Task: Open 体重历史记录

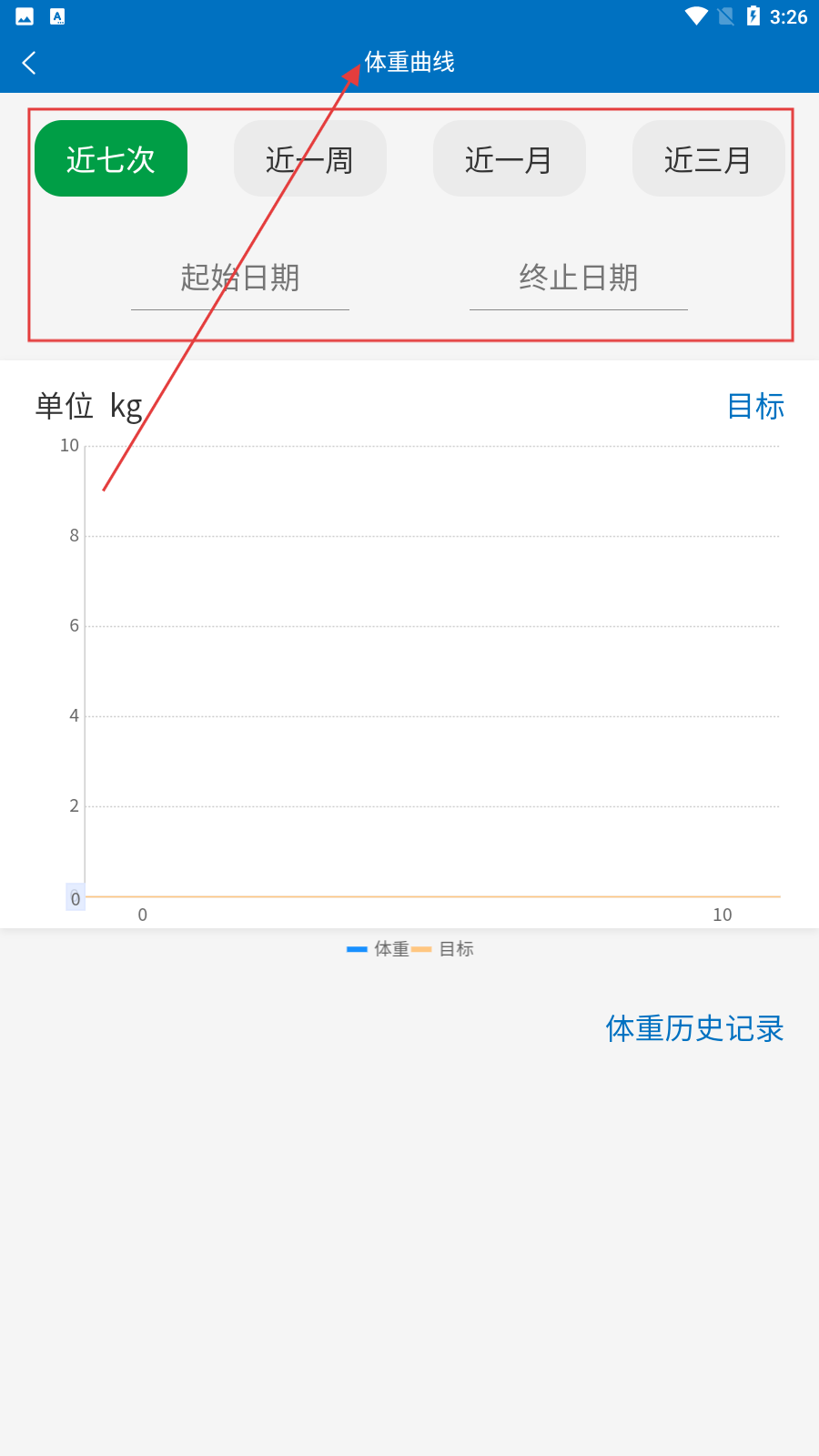Action: [x=694, y=1028]
